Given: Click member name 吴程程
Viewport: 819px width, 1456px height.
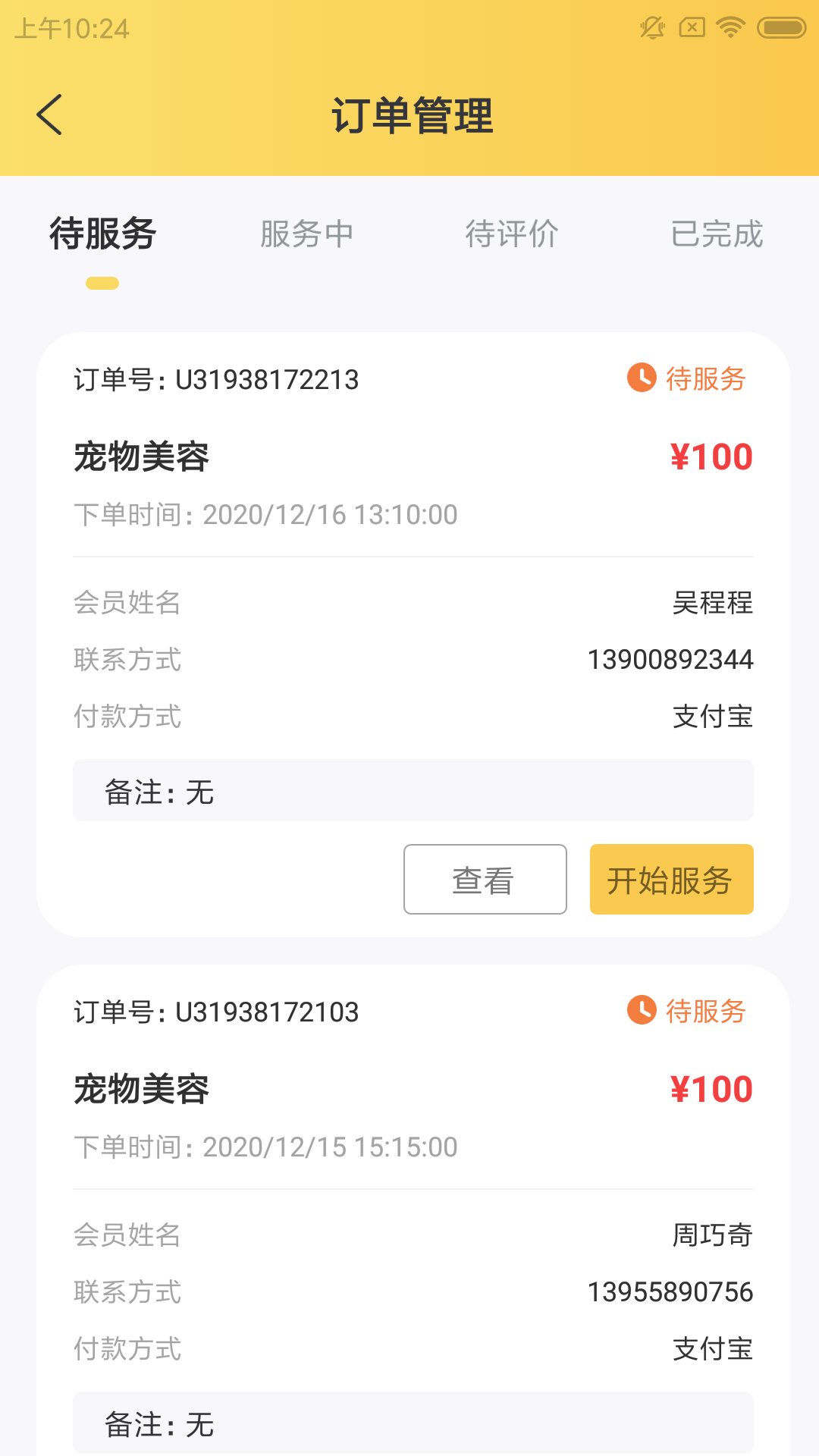Looking at the screenshot, I should (x=713, y=603).
